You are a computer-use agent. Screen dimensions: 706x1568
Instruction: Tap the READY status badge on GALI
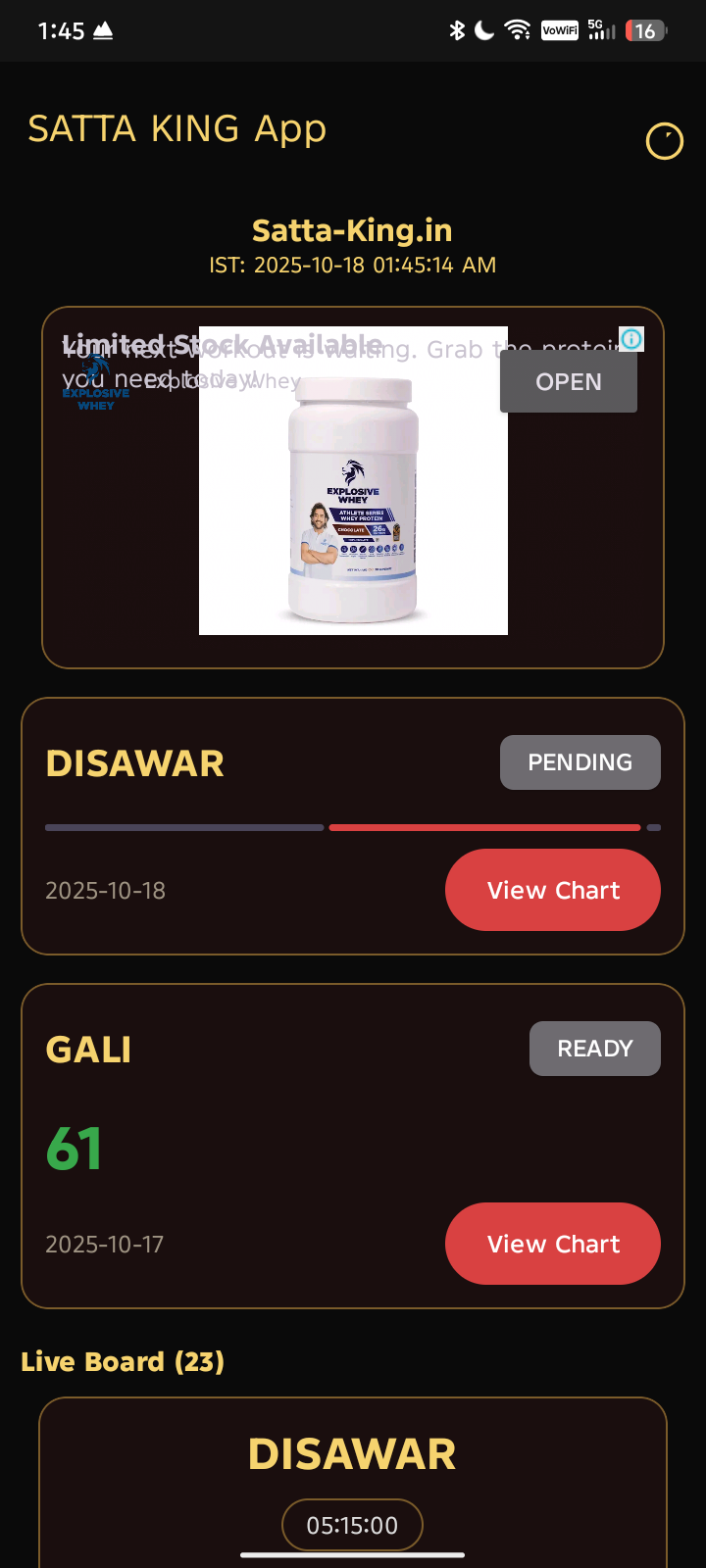(594, 1048)
